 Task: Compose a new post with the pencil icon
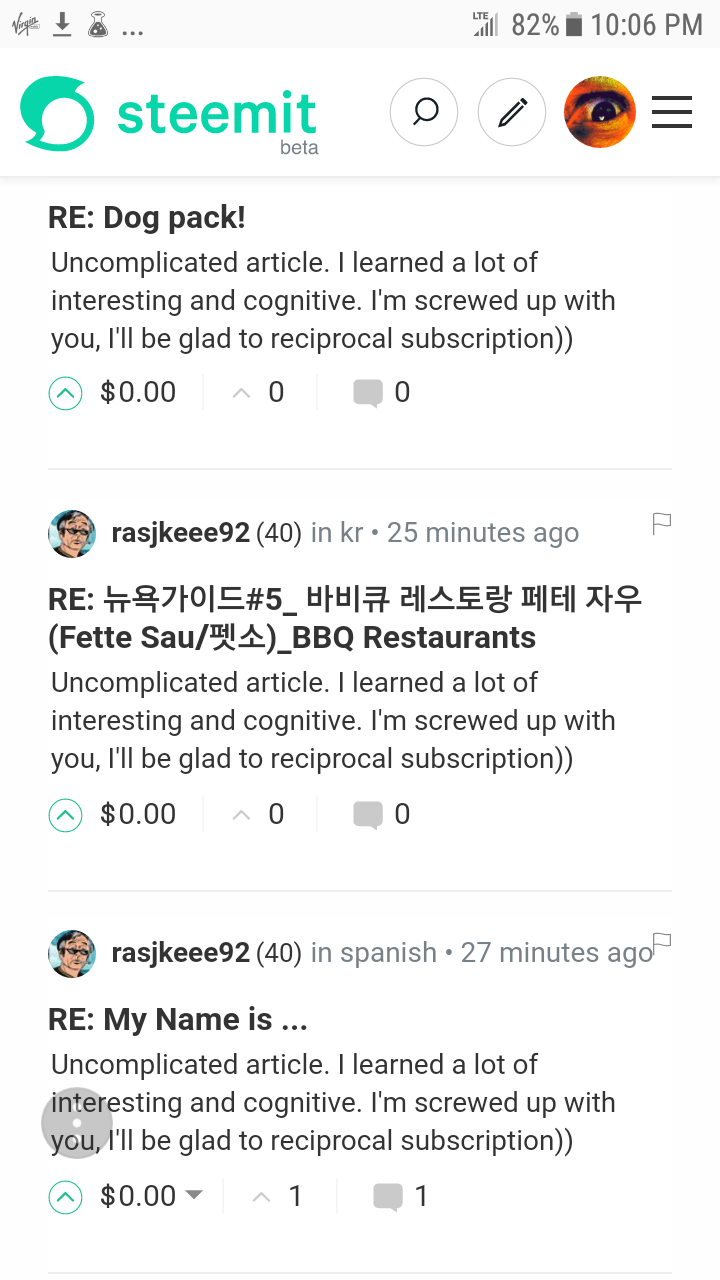512,112
